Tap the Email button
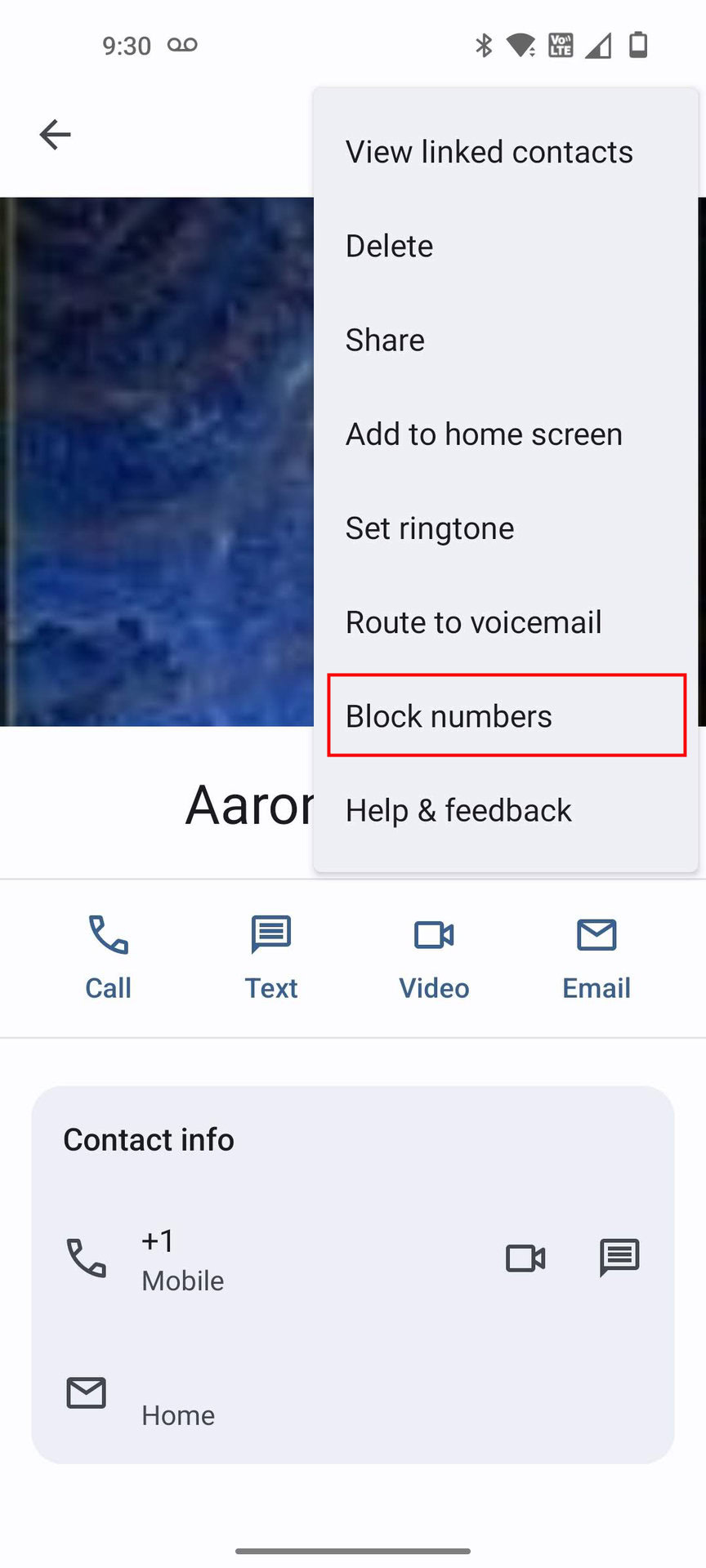The image size is (706, 1568). point(597,955)
